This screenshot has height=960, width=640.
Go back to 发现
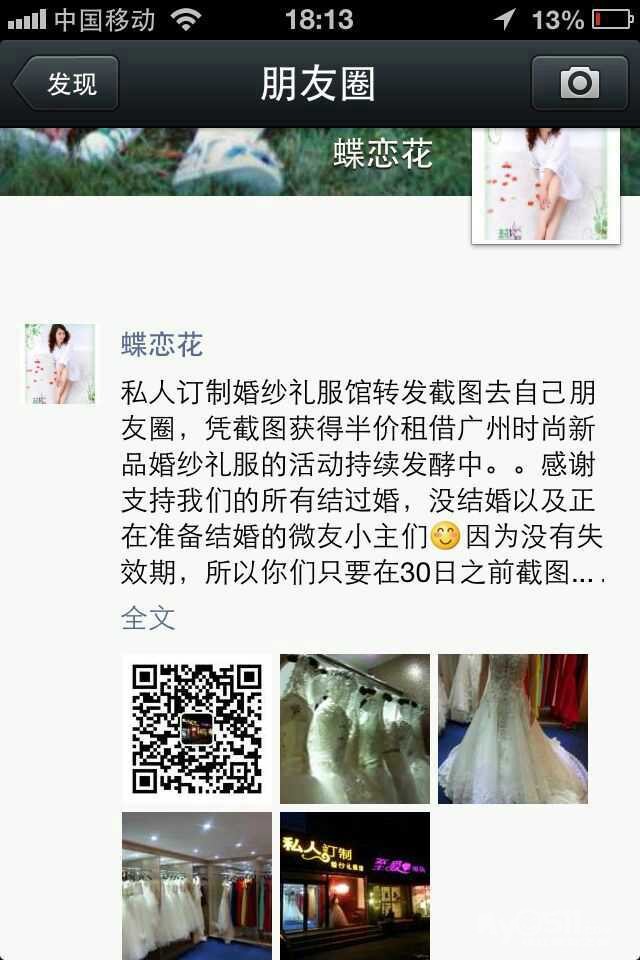click(68, 83)
